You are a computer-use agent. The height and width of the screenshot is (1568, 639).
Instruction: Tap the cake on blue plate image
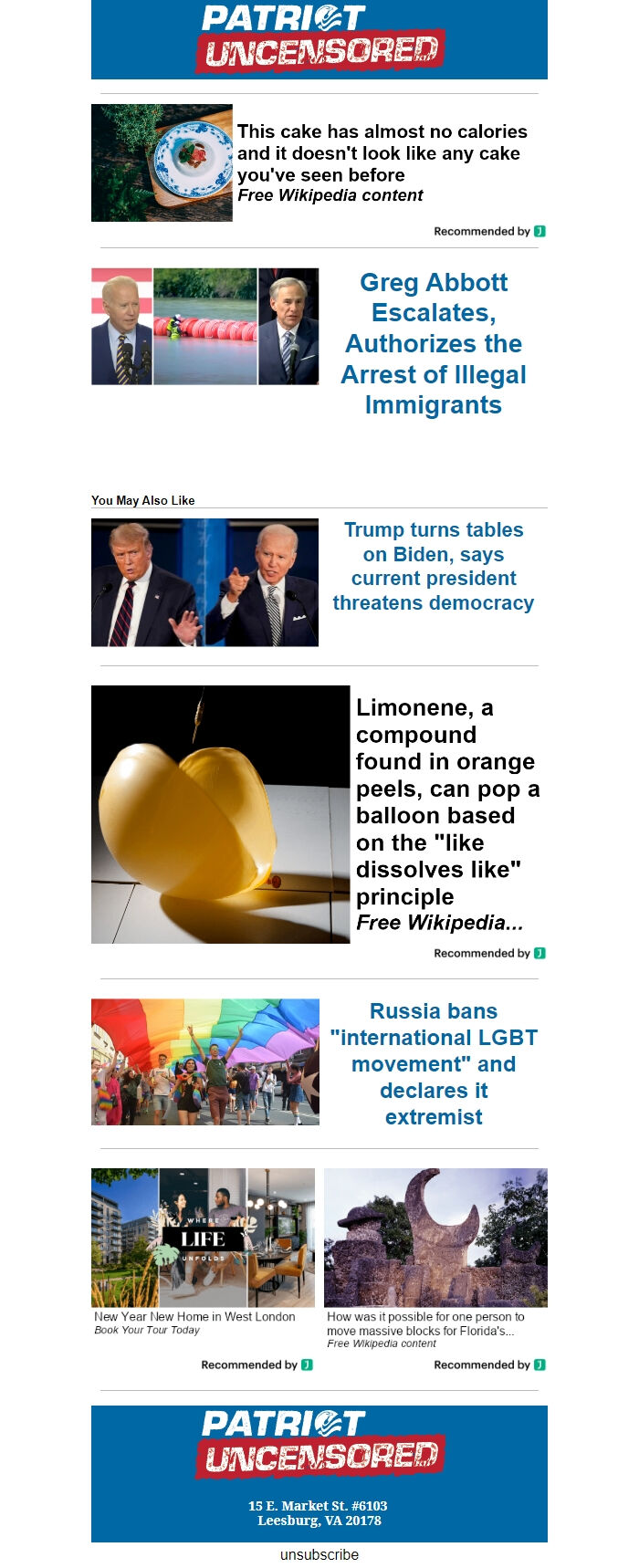pos(162,162)
